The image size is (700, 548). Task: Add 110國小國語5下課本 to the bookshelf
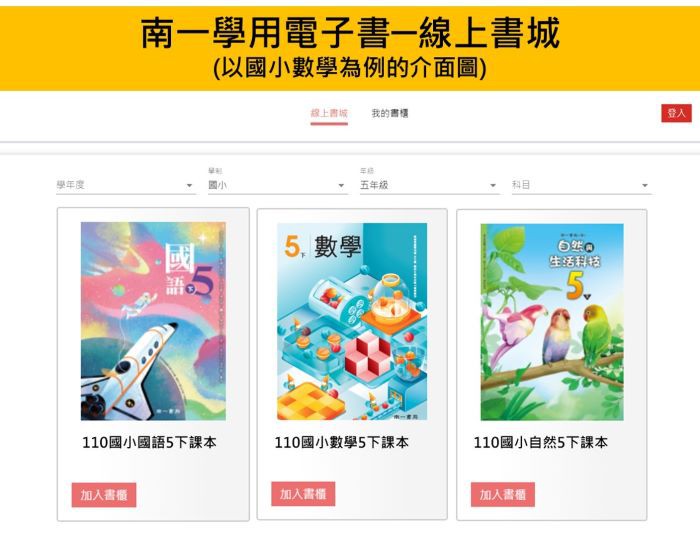[x=104, y=495]
